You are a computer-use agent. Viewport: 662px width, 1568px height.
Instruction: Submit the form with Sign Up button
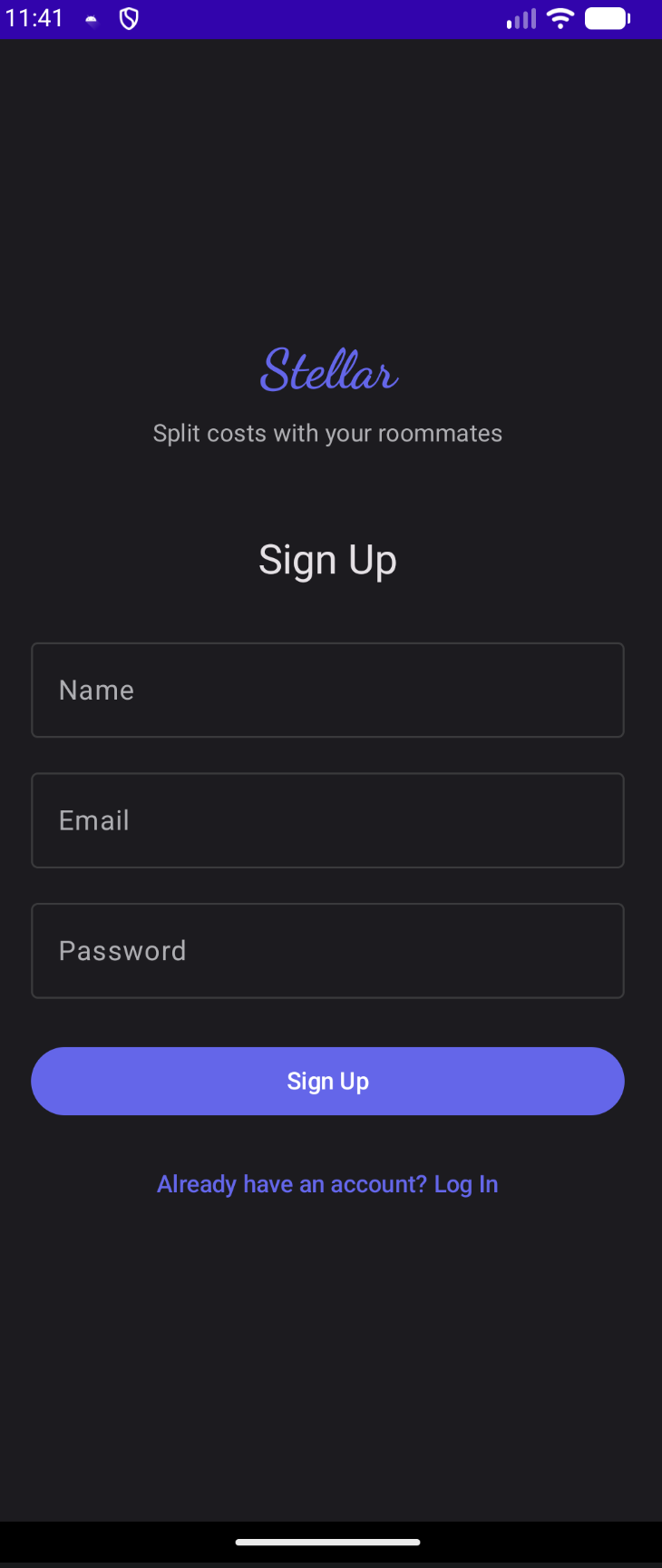coord(327,1081)
